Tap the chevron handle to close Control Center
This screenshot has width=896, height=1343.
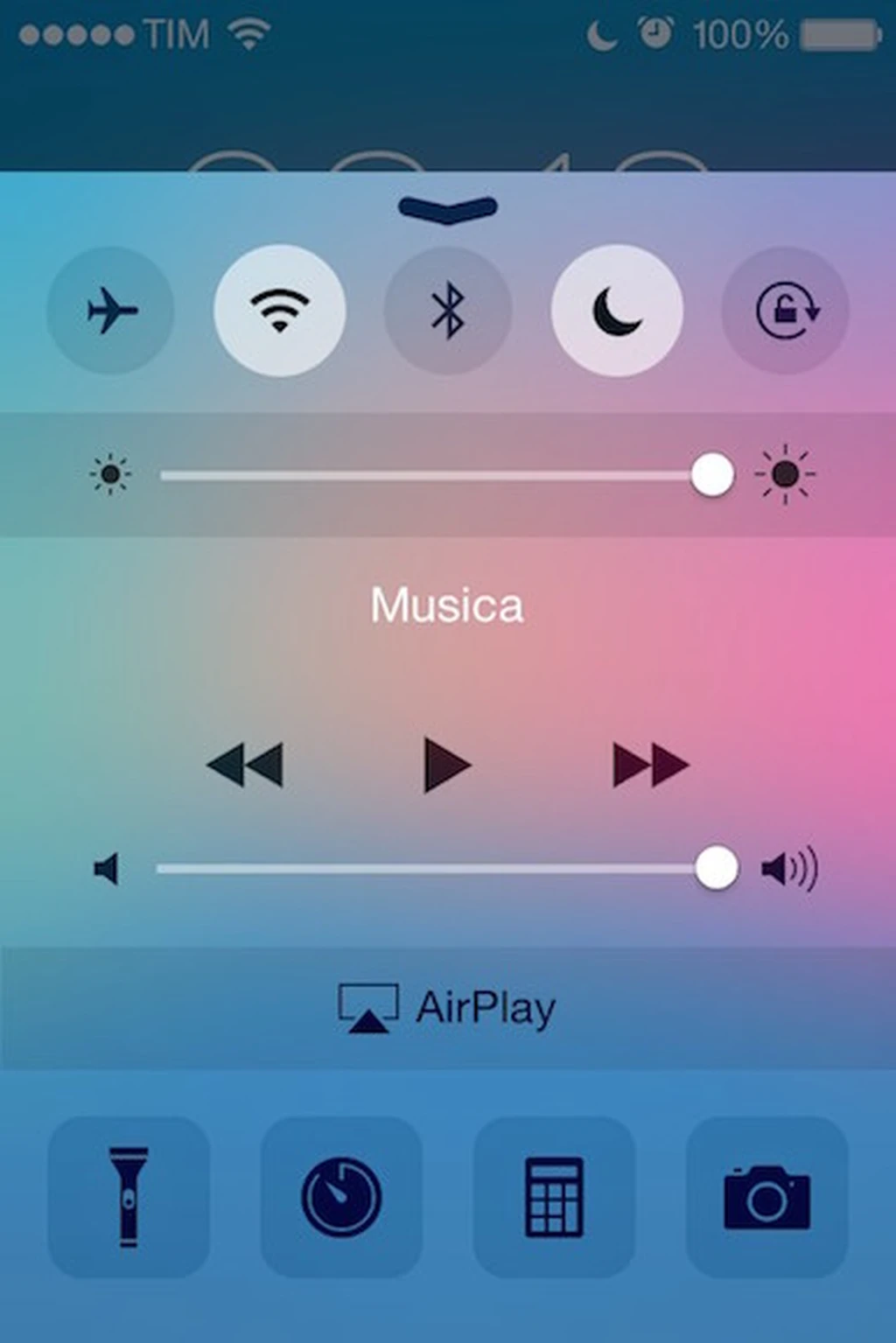click(447, 209)
